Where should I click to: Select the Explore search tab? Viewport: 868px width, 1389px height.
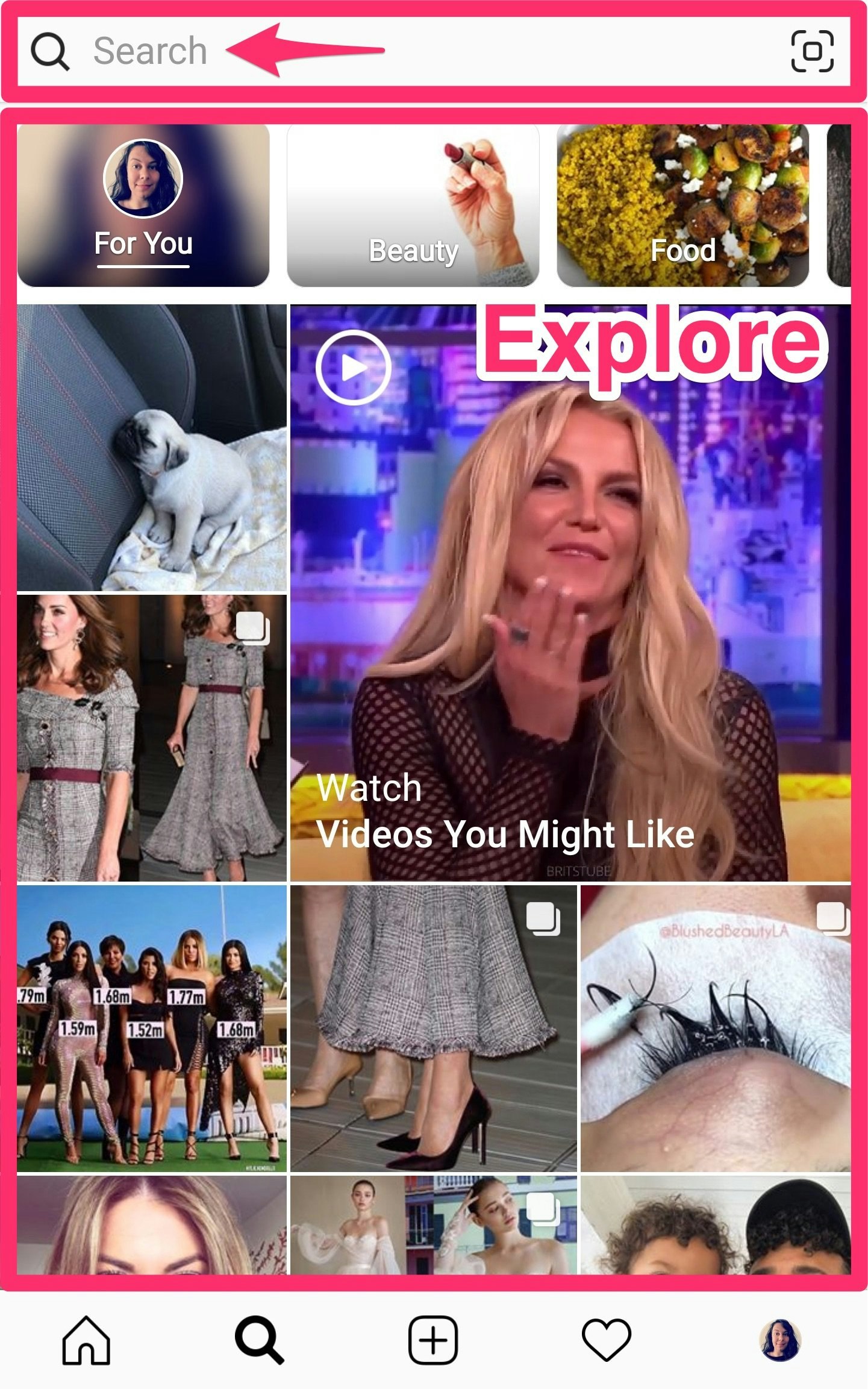click(259, 1340)
